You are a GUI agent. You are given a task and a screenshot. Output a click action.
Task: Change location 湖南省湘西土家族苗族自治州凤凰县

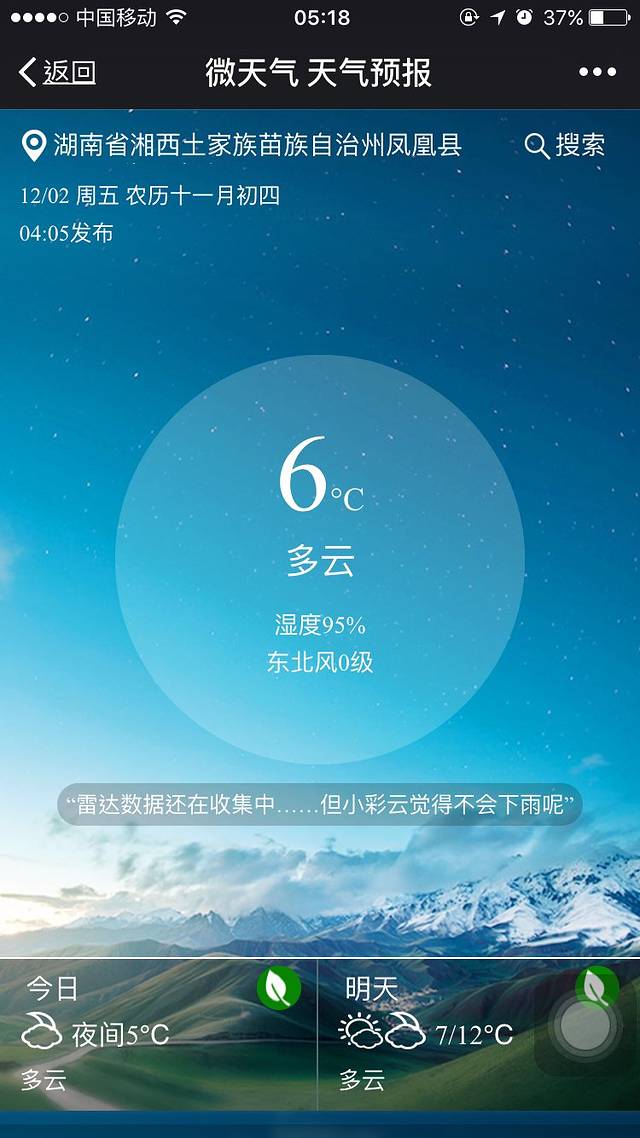click(242, 146)
